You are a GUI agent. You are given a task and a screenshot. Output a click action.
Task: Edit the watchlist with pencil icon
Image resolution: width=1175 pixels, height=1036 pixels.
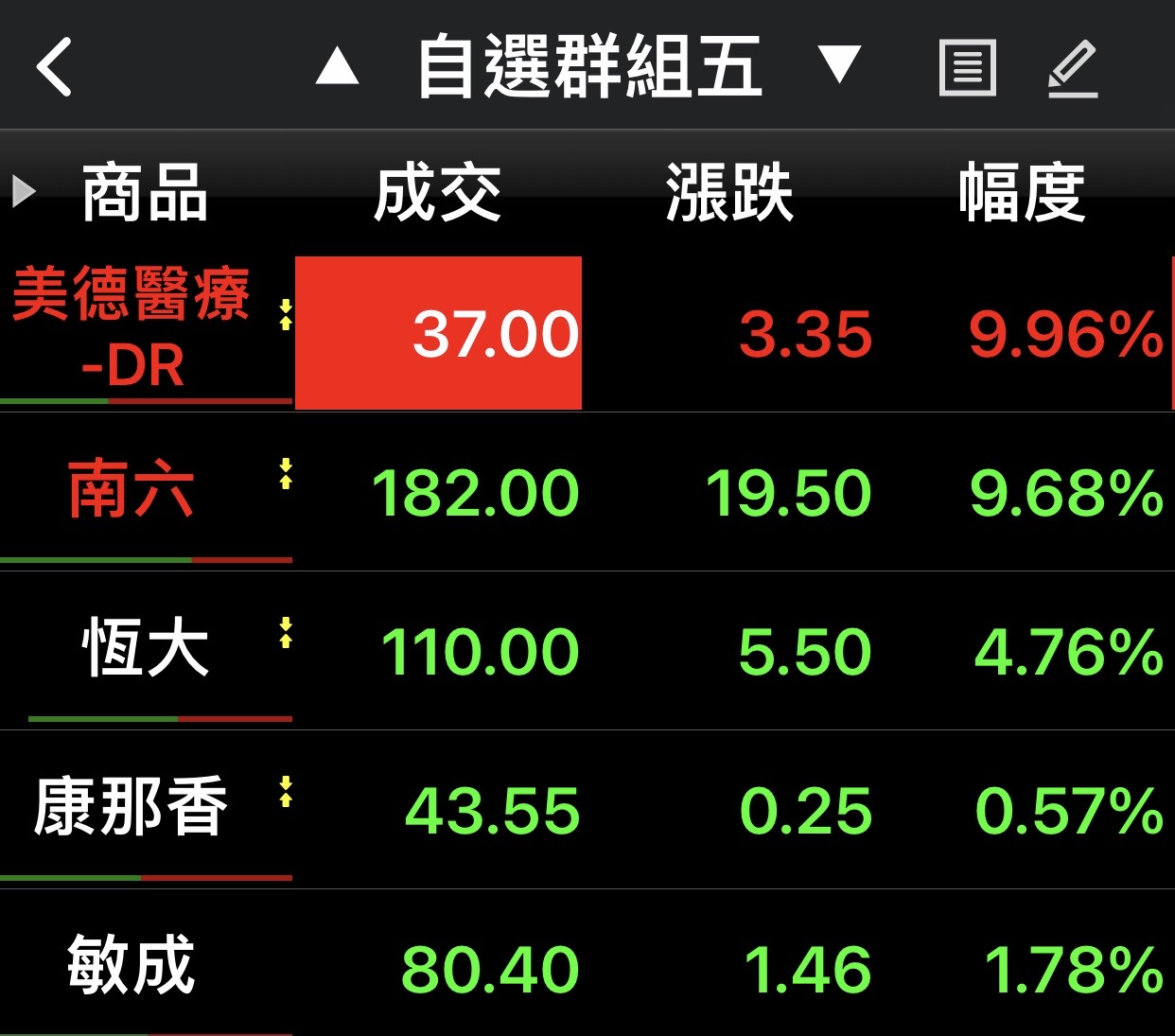coord(1073,68)
